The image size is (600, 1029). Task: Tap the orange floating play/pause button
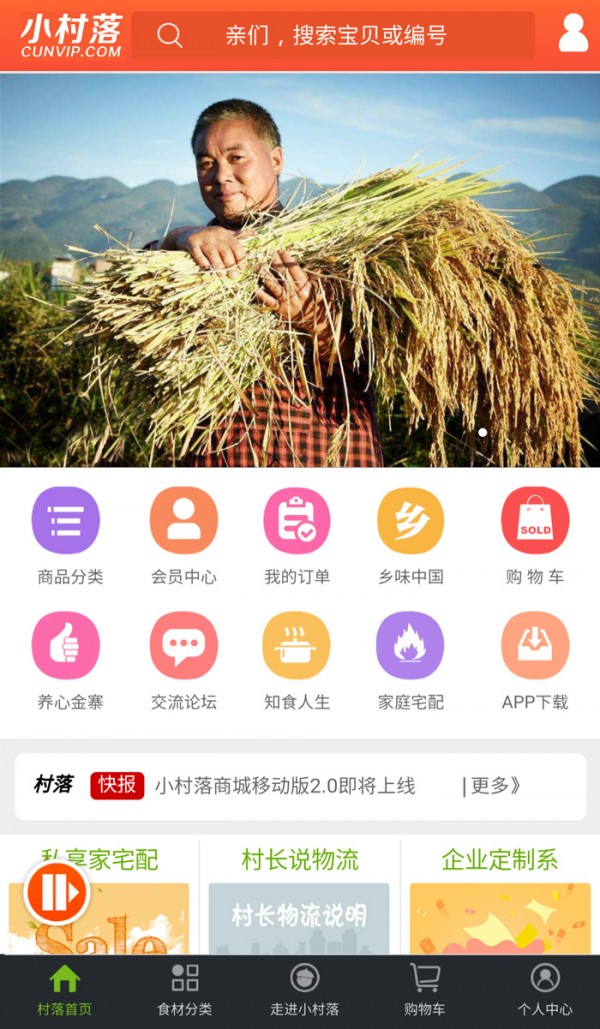[x=56, y=891]
